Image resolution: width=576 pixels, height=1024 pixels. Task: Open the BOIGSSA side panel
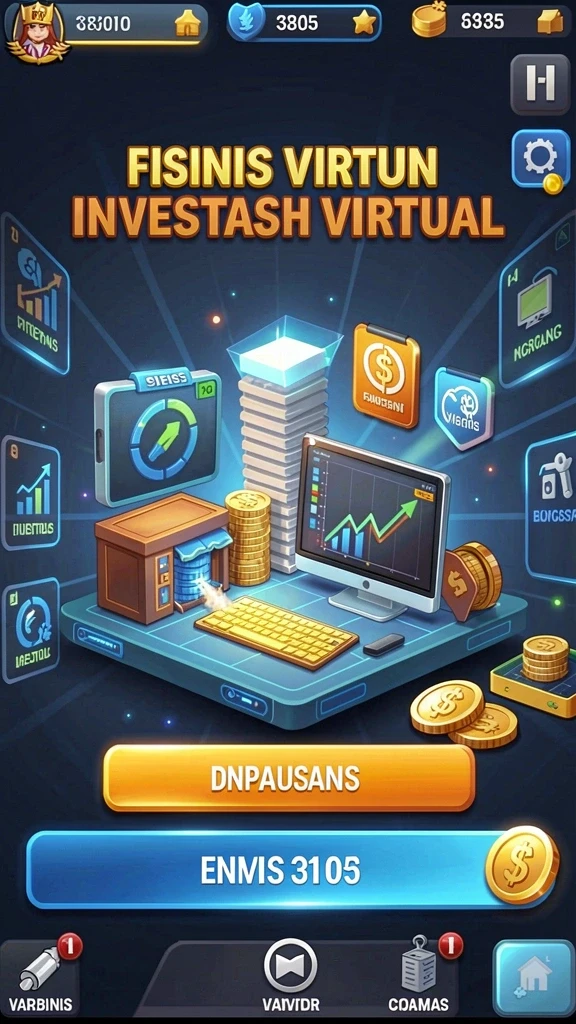click(552, 505)
